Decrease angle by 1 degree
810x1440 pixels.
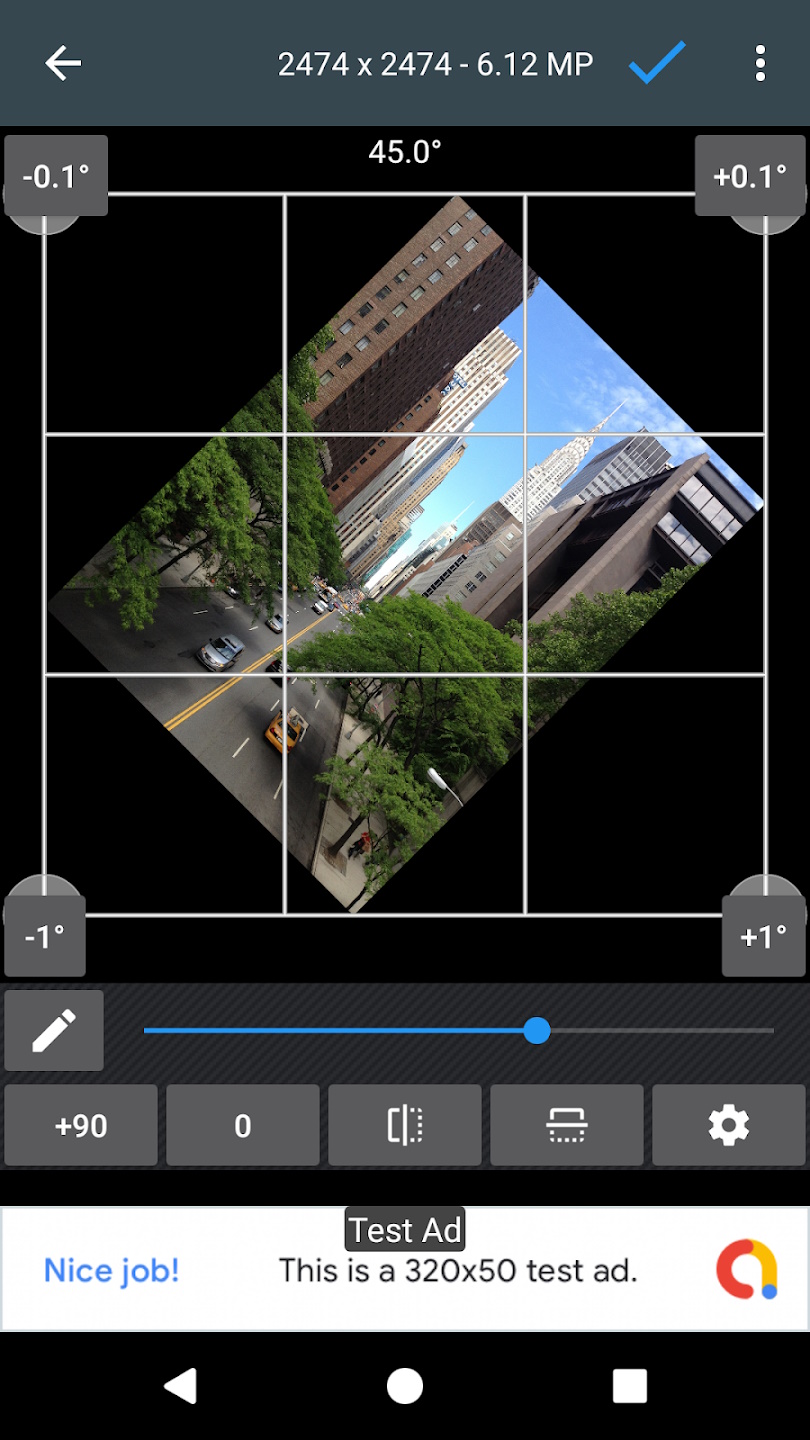pos(45,937)
